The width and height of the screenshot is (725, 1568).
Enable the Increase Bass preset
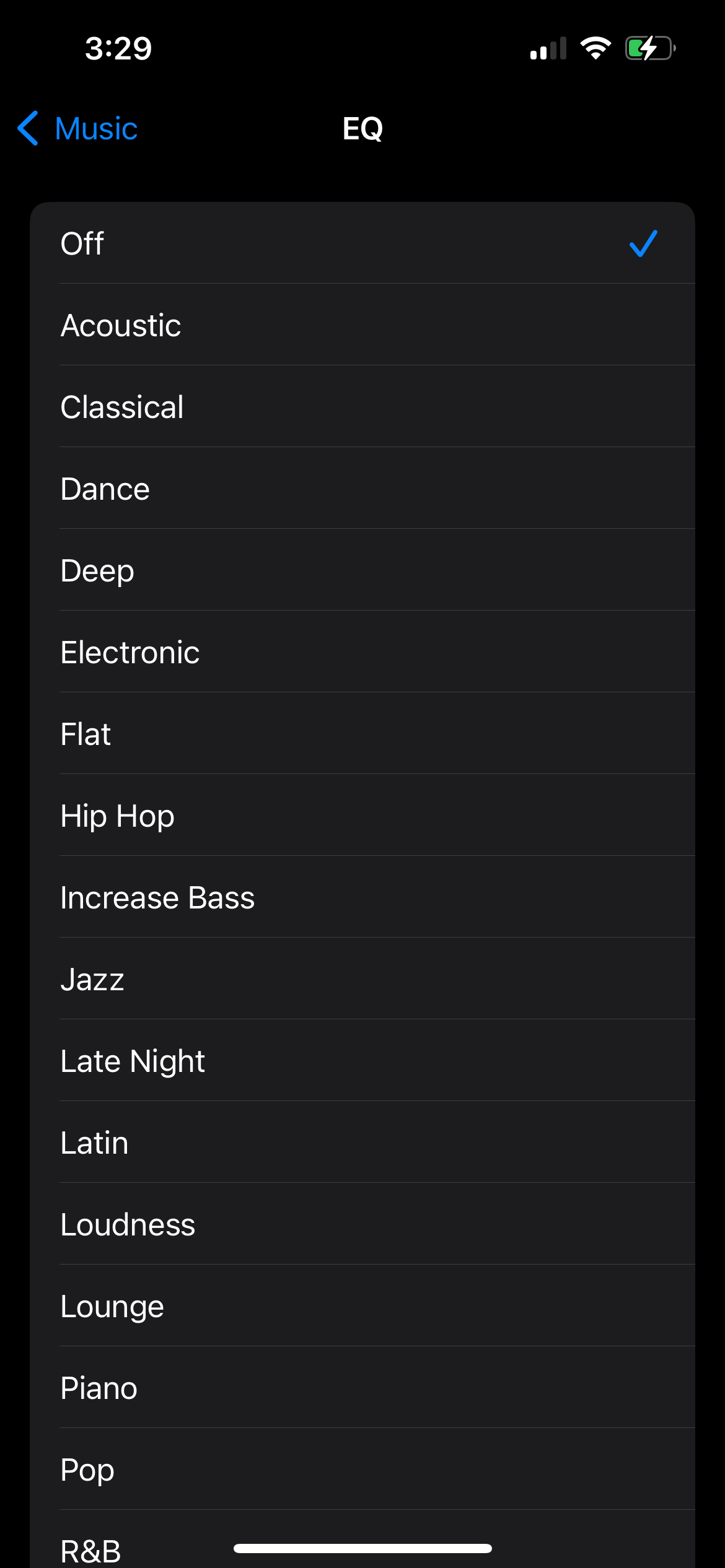coord(362,897)
